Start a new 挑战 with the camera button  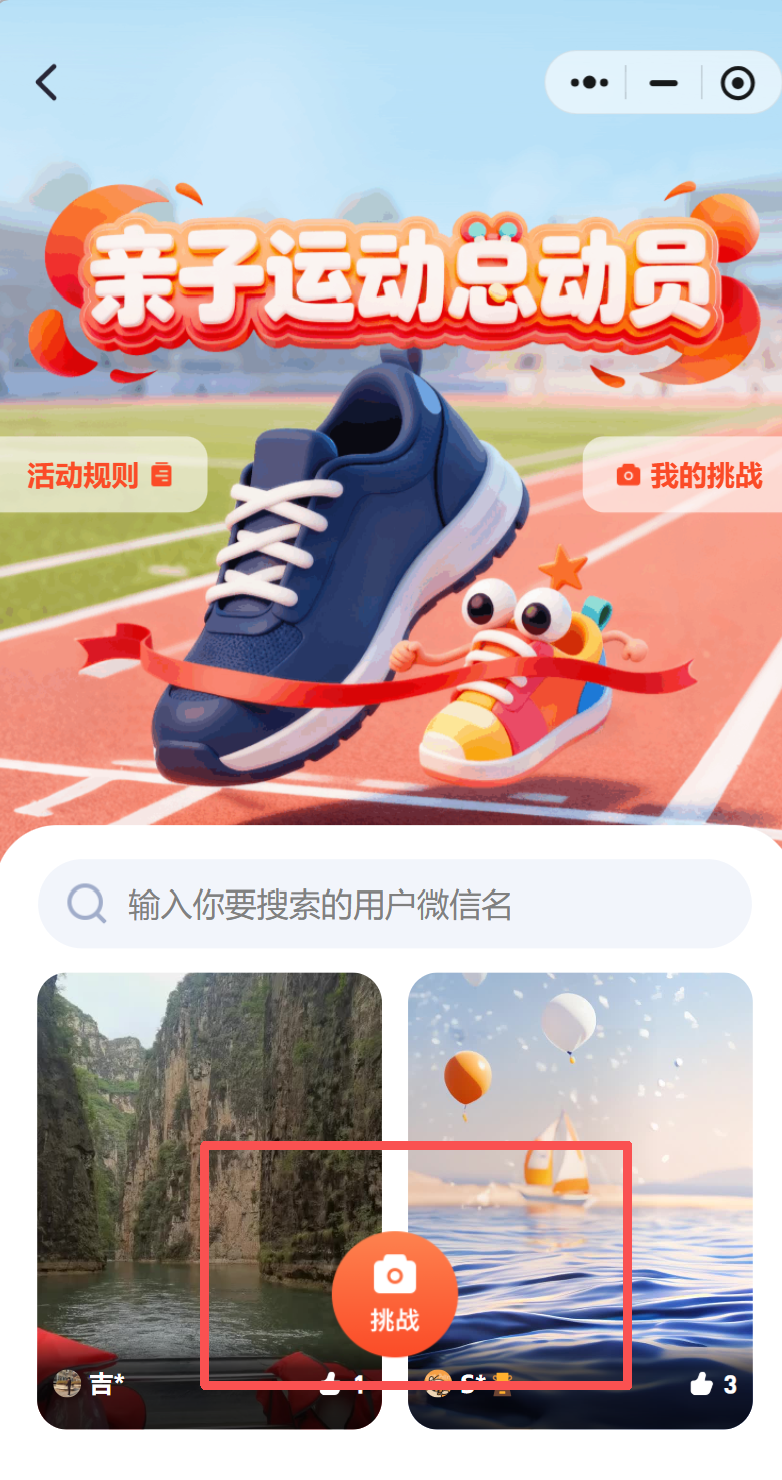point(395,1293)
